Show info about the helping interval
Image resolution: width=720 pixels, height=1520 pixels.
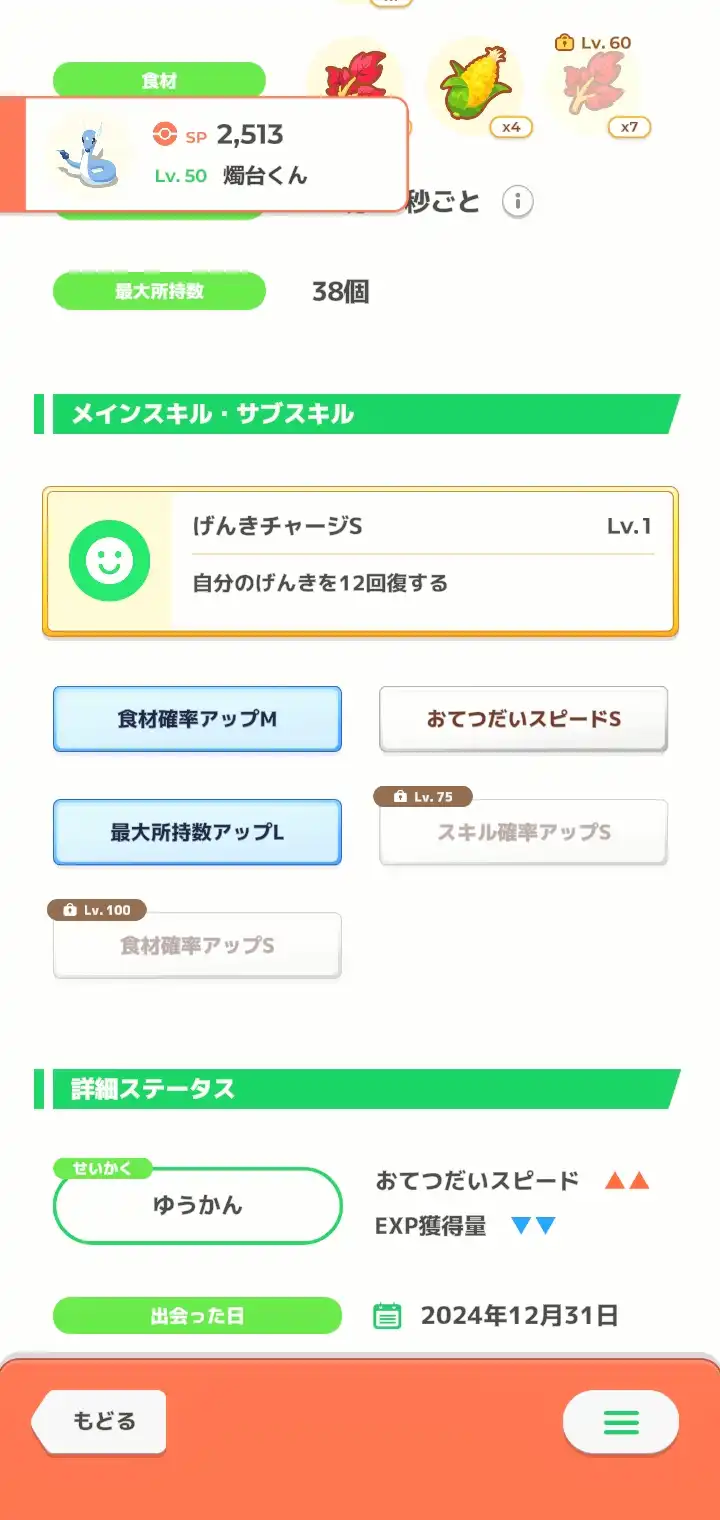pos(517,202)
